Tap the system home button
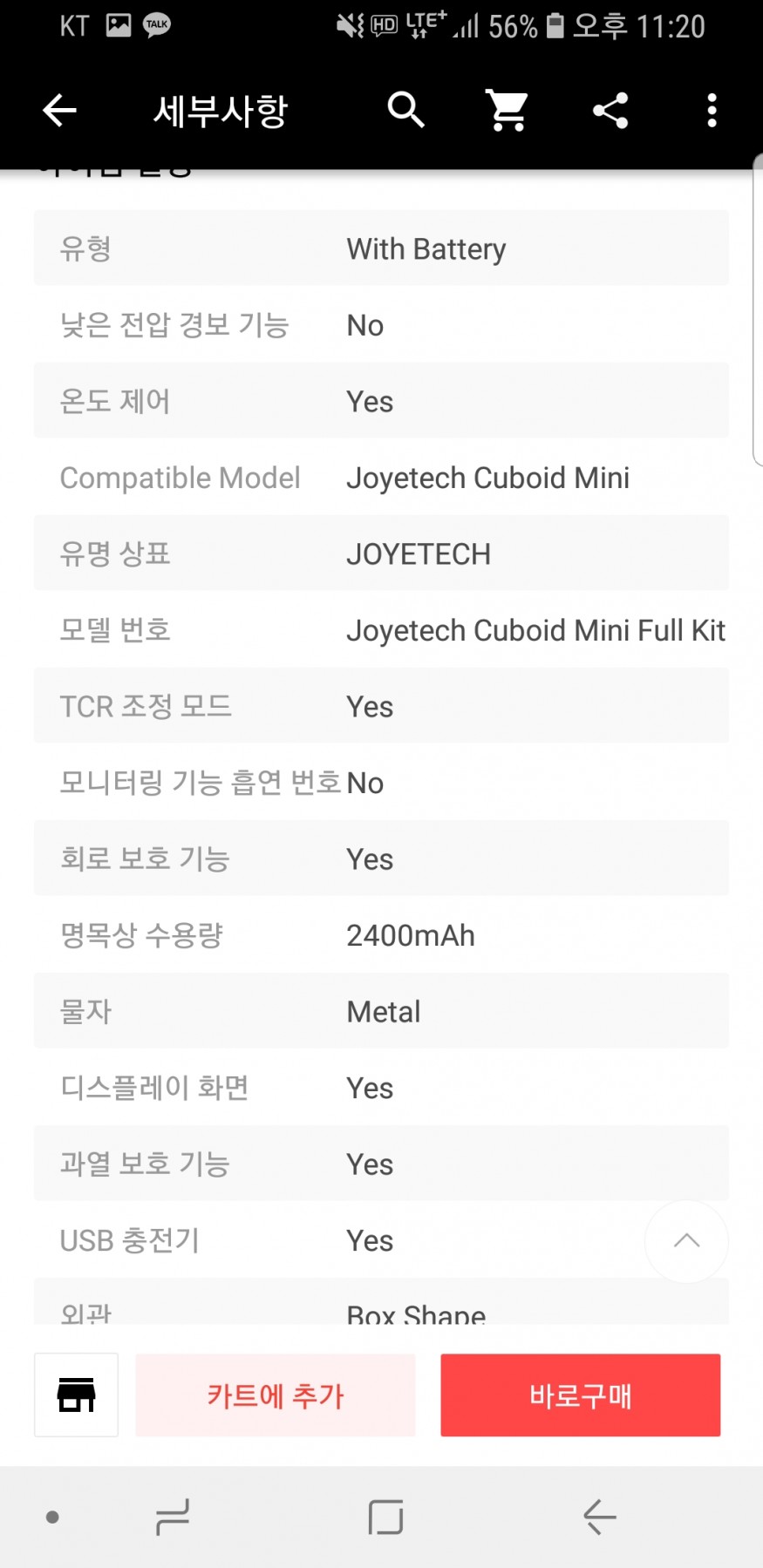This screenshot has height=1568, width=763. pos(385,1517)
